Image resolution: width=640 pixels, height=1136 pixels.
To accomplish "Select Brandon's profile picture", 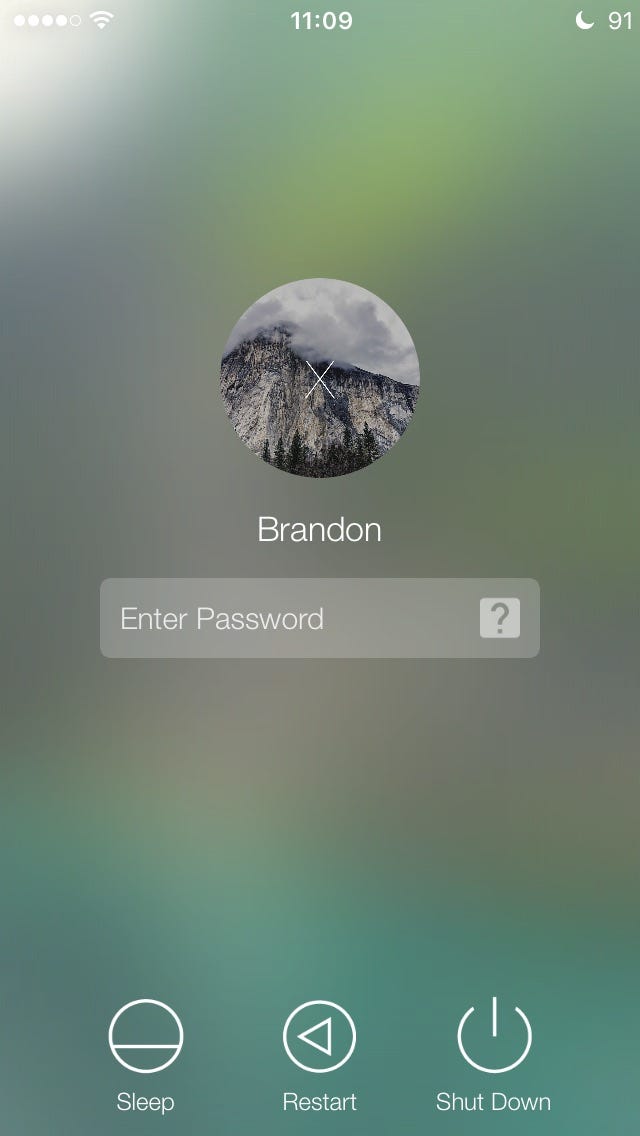I will click(320, 378).
